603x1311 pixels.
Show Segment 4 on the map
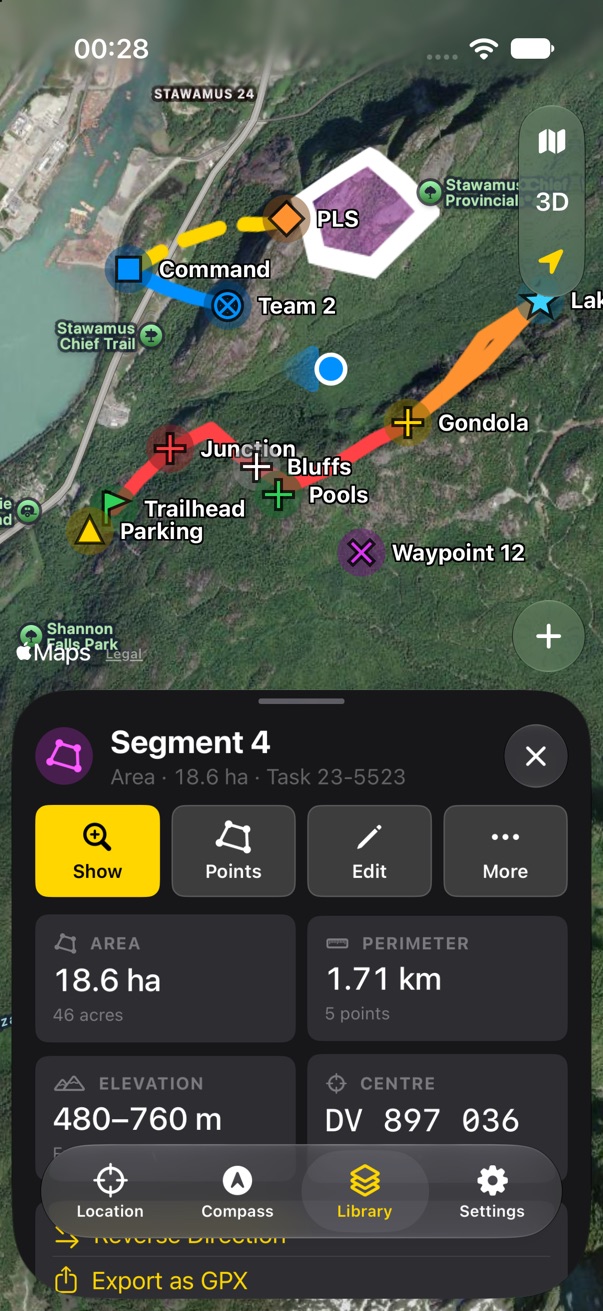pos(98,851)
